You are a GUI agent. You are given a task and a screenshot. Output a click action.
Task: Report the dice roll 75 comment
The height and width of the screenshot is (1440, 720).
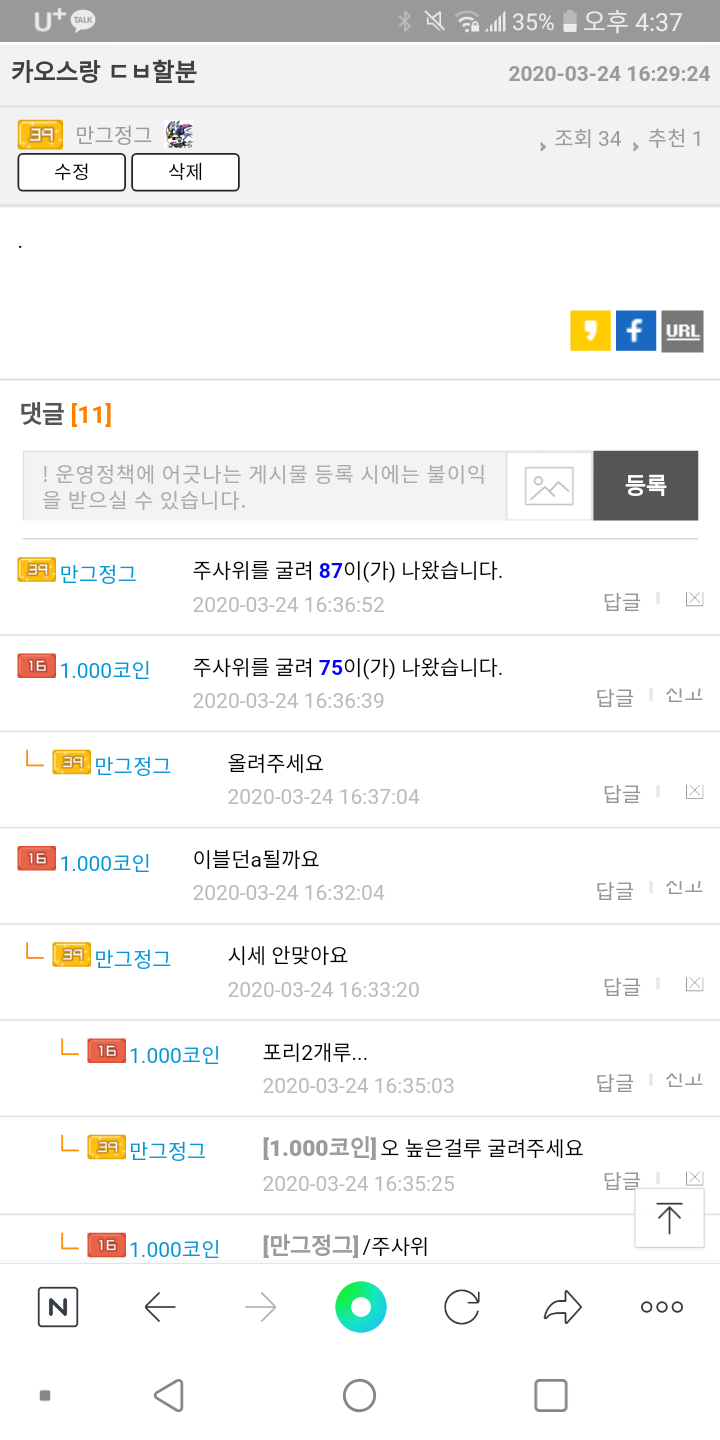684,695
